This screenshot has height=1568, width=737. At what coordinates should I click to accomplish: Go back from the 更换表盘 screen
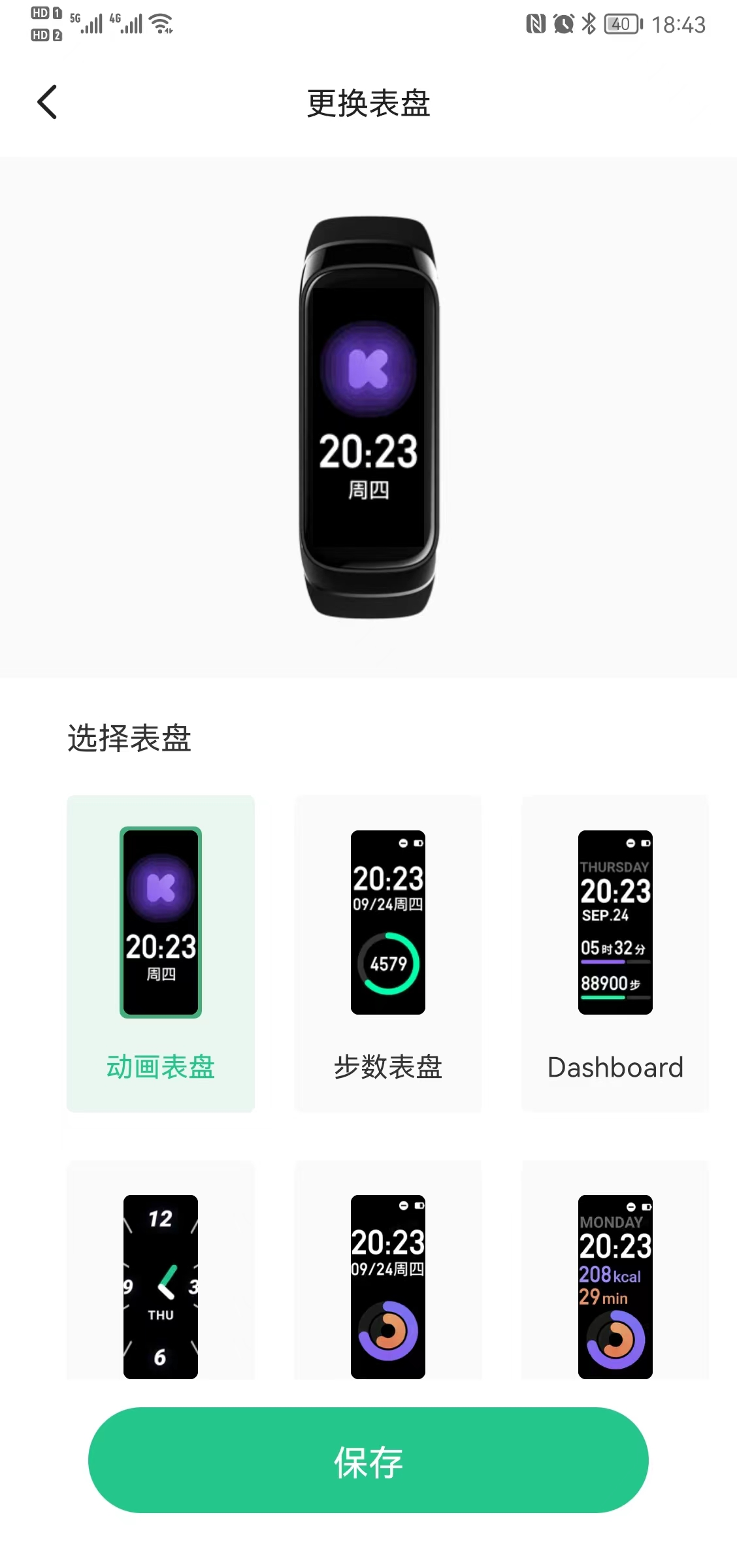[x=47, y=102]
